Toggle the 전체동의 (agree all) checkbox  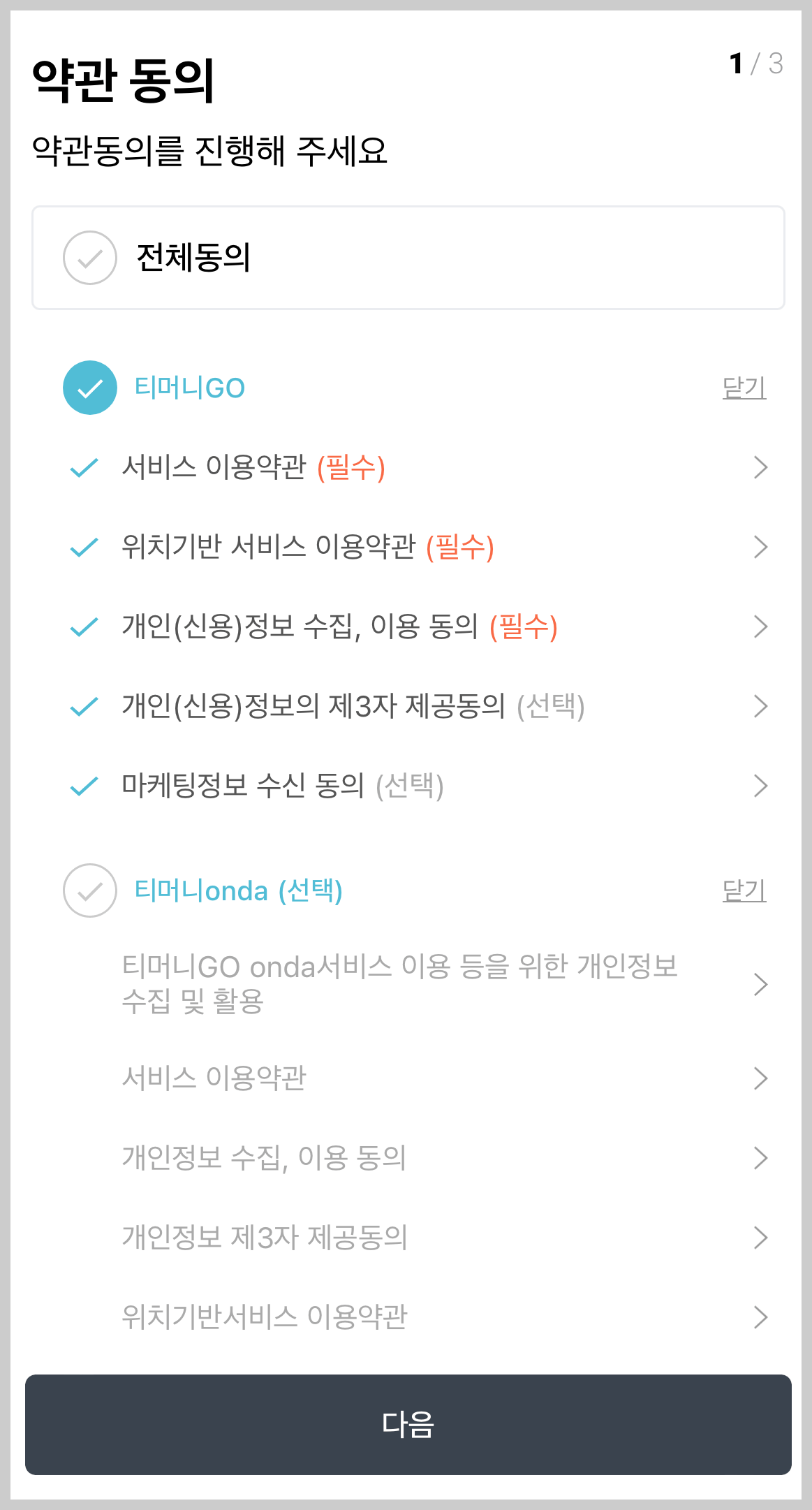pyautogui.click(x=89, y=257)
